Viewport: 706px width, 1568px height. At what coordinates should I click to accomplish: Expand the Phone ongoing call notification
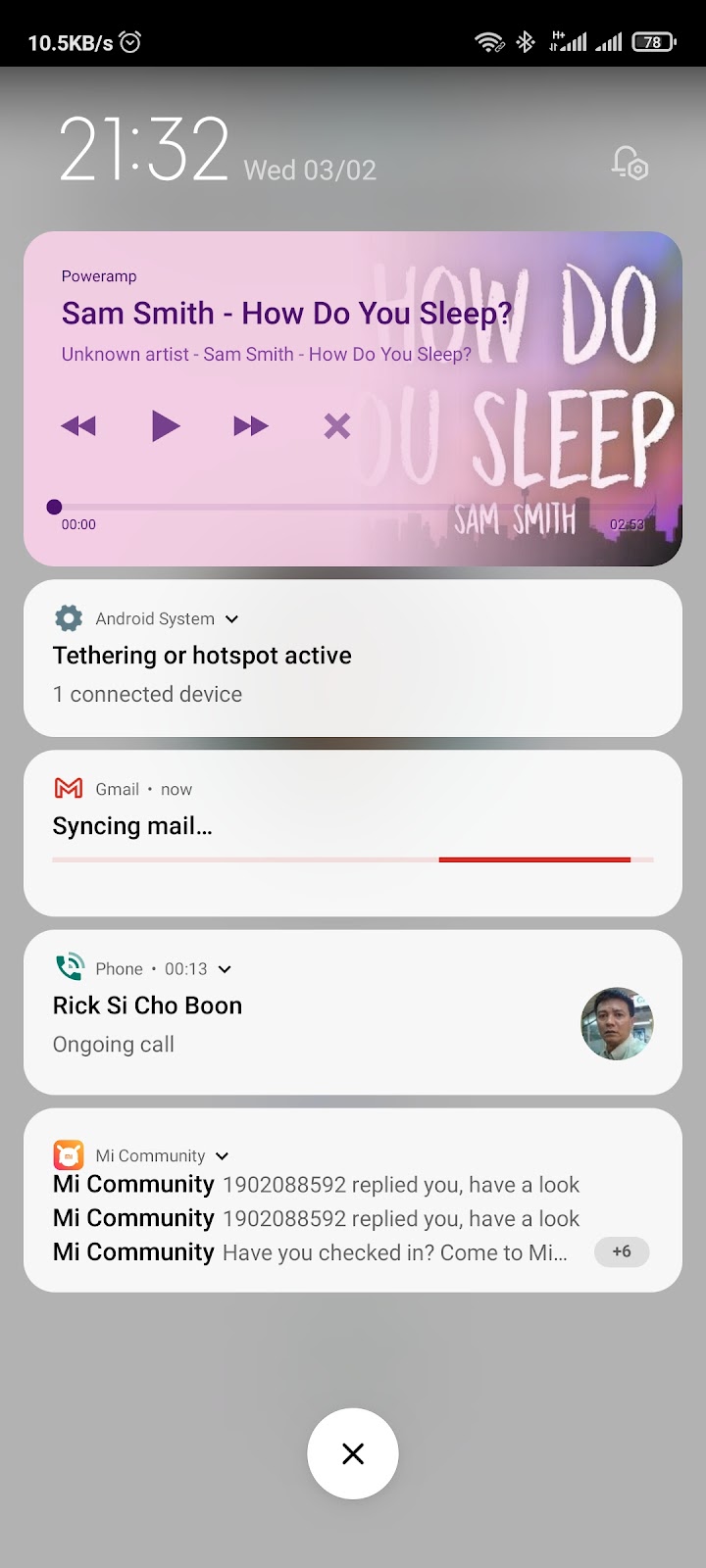coord(225,969)
